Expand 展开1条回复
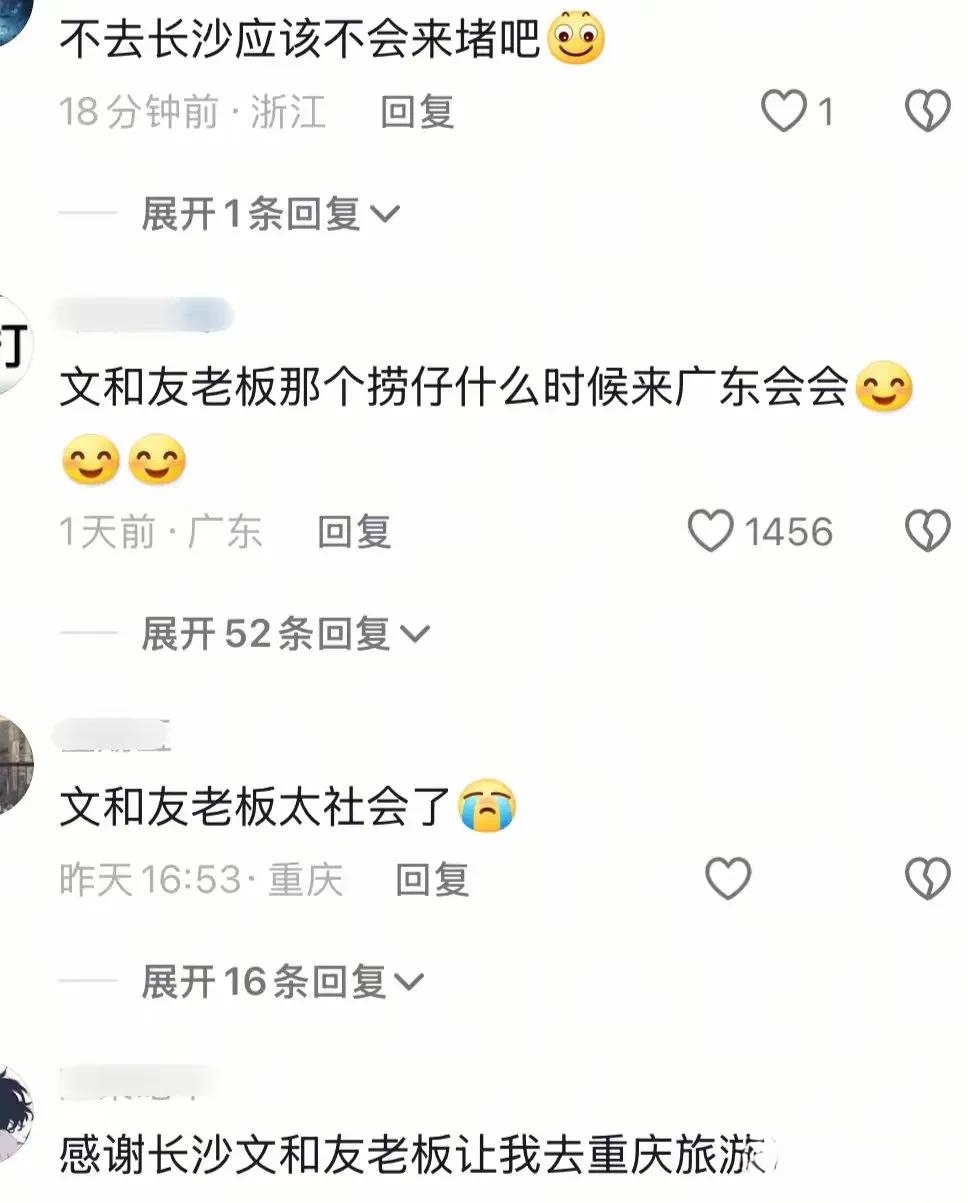Image resolution: width=968 pixels, height=1203 pixels. pos(270,214)
